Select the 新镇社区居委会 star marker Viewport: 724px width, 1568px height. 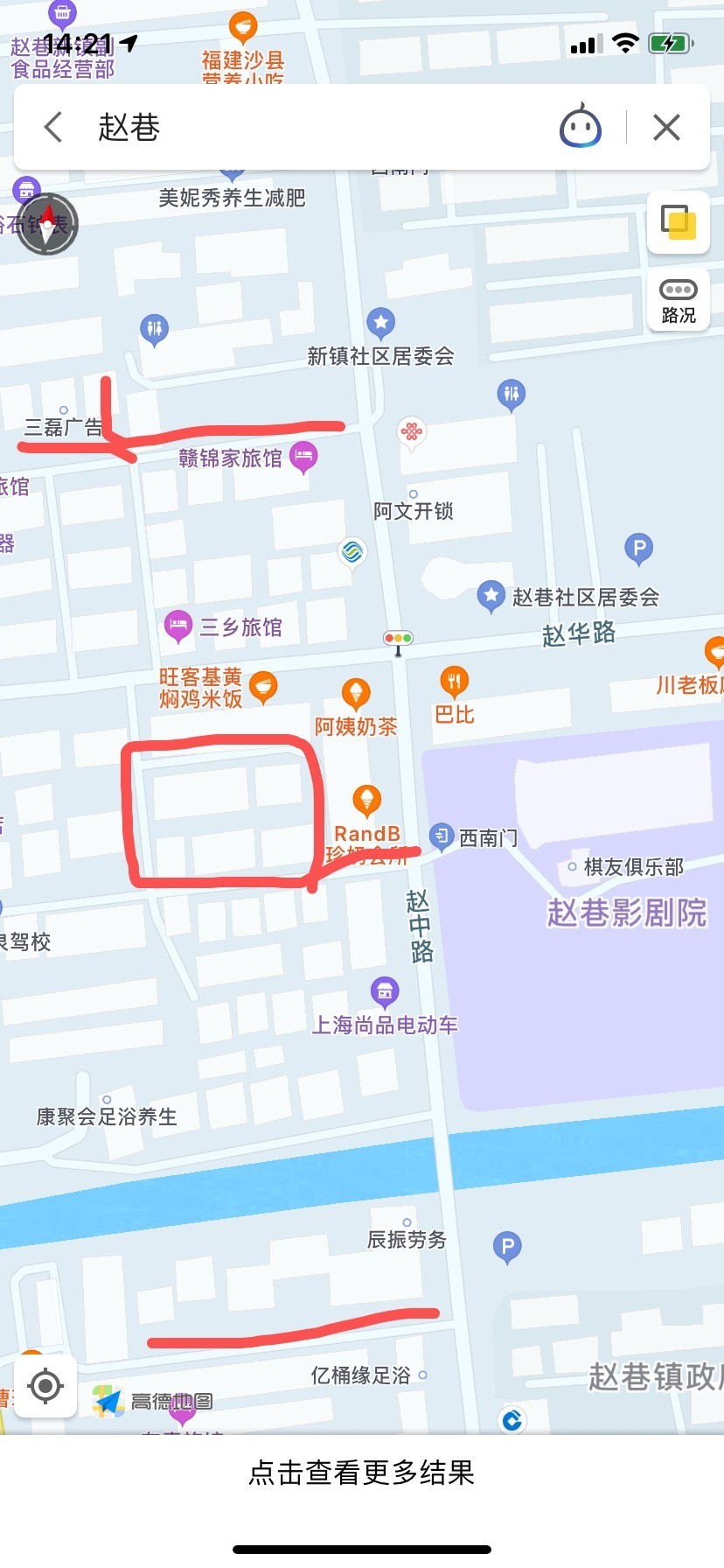tap(380, 323)
